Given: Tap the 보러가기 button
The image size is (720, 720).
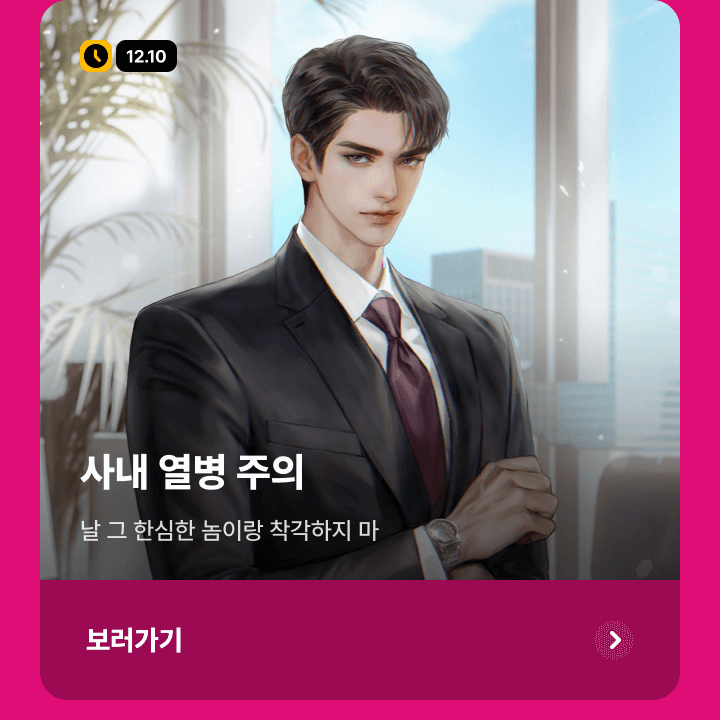Looking at the screenshot, I should (x=359, y=640).
